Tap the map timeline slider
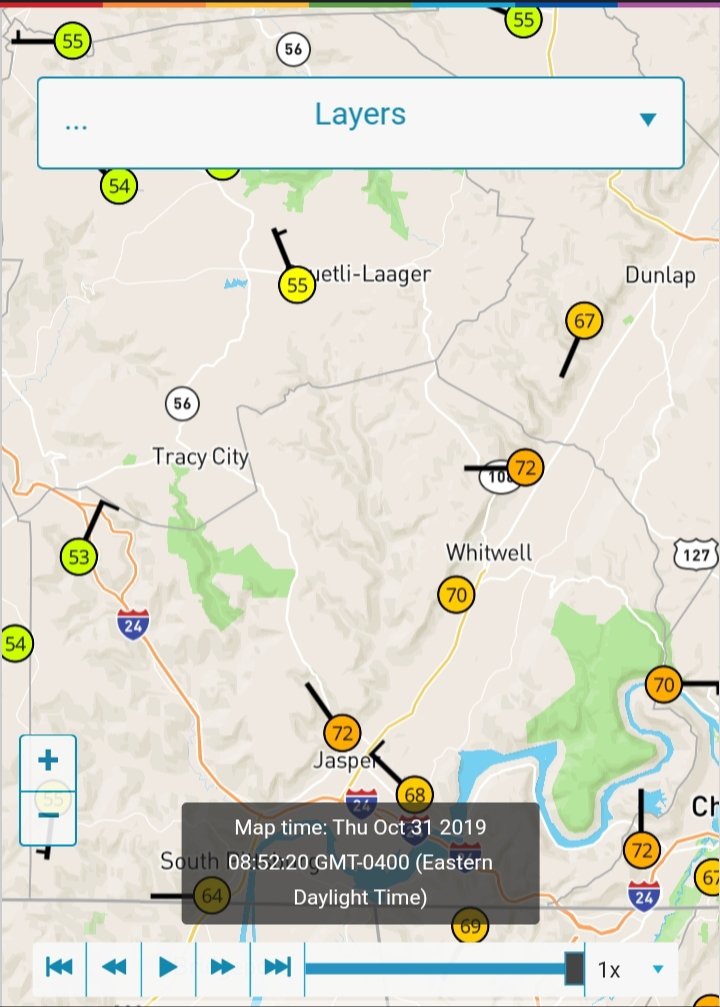The image size is (720, 1007). coord(440,968)
